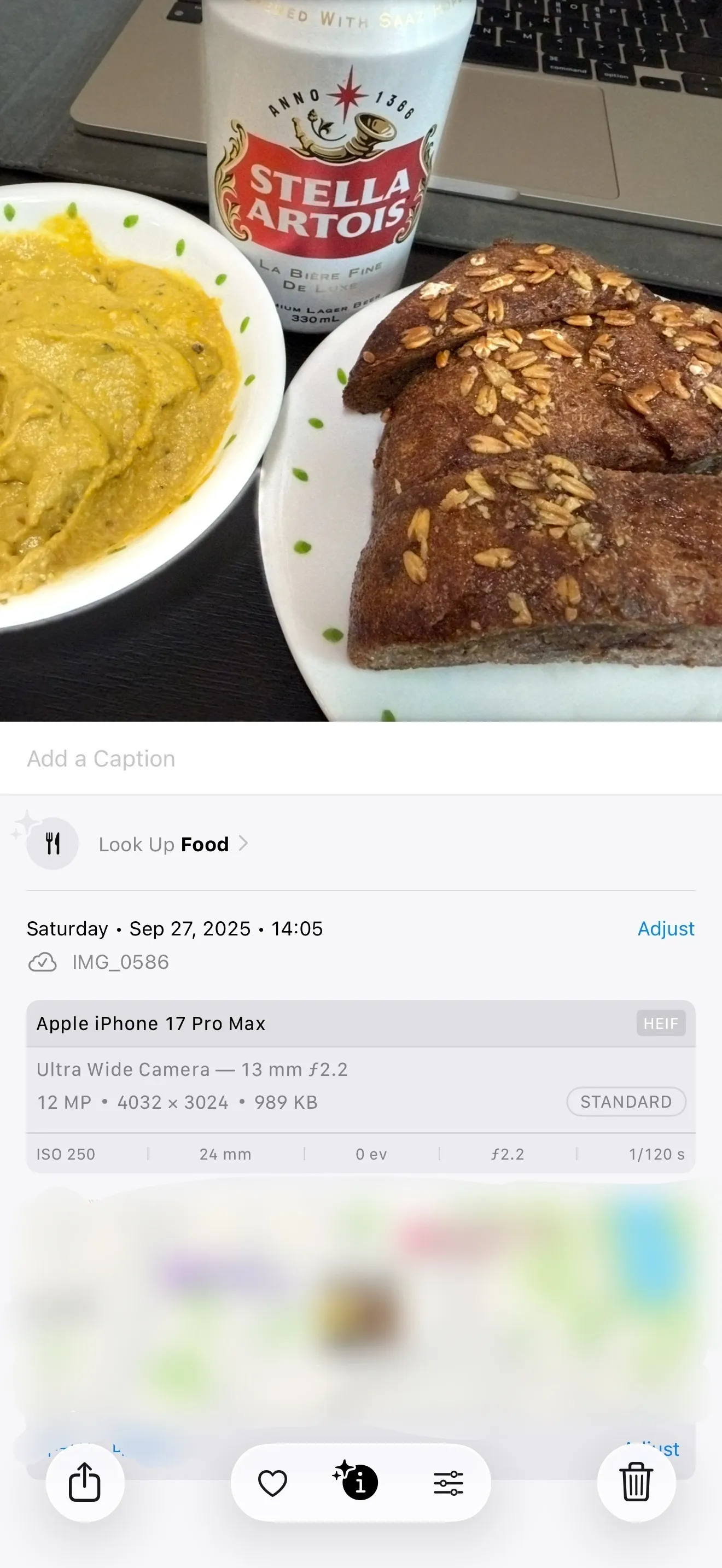
Task: Add a caption to the photo
Action: coord(361,758)
